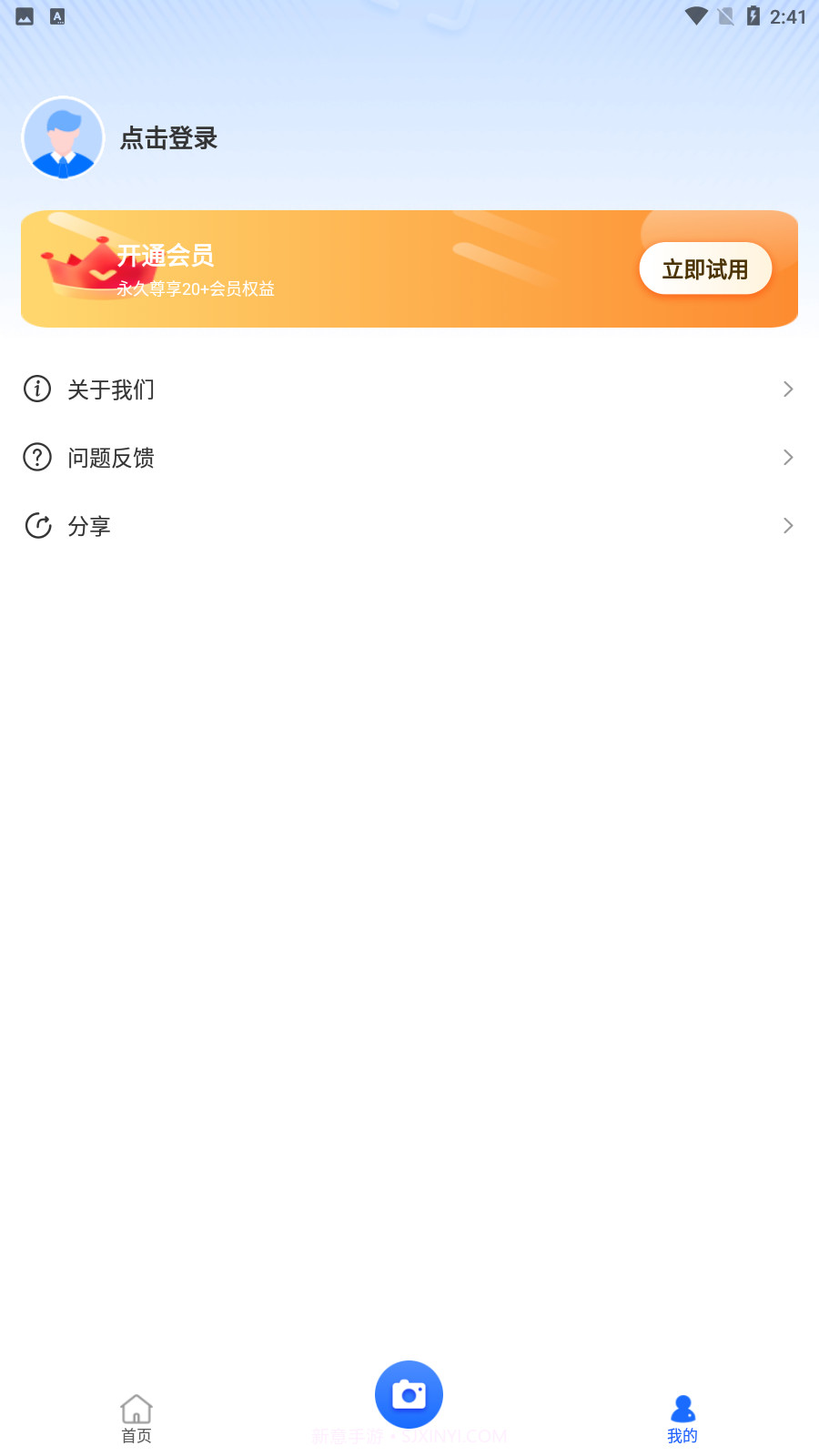Expand the 问题反馈 row chevron
The width and height of the screenshot is (819, 1456).
[787, 457]
